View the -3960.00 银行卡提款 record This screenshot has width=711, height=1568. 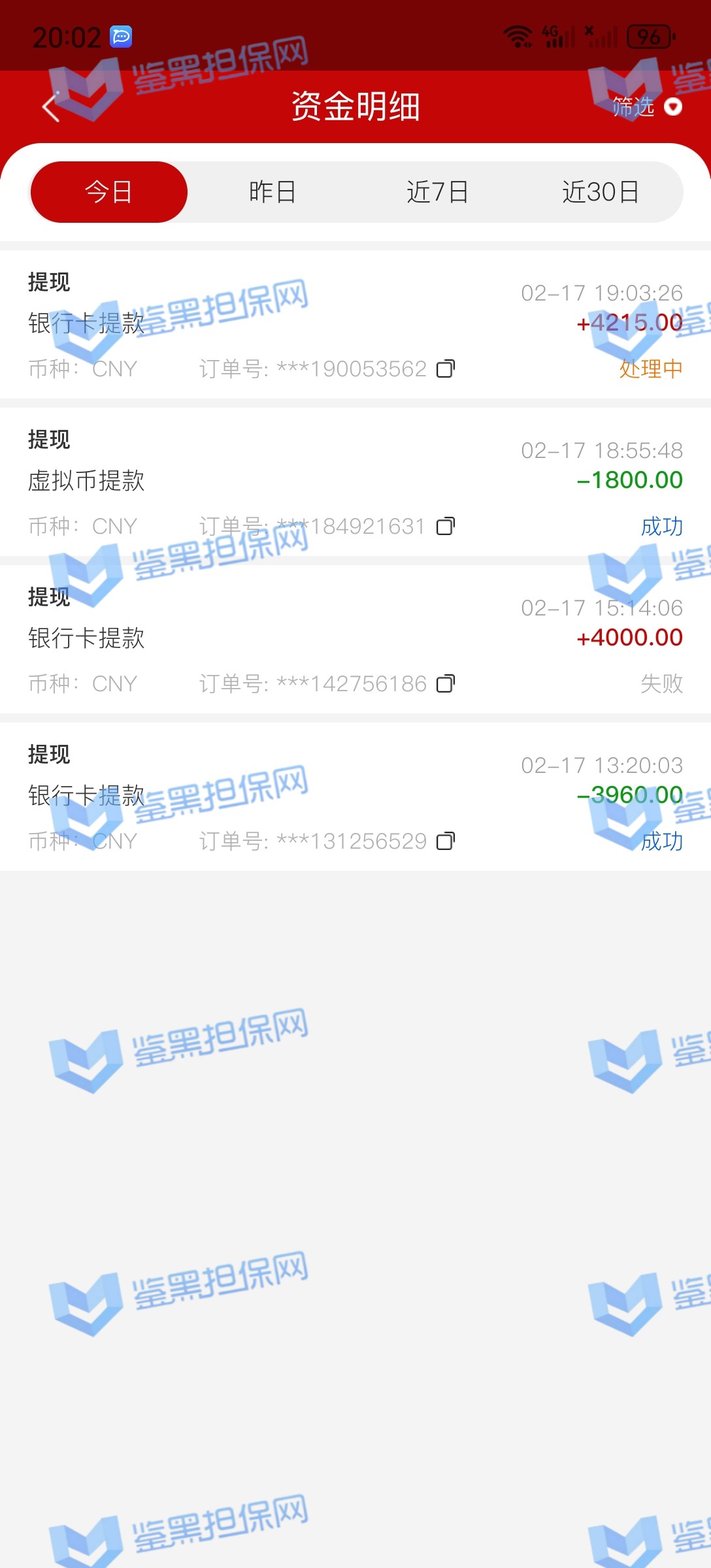click(x=355, y=796)
